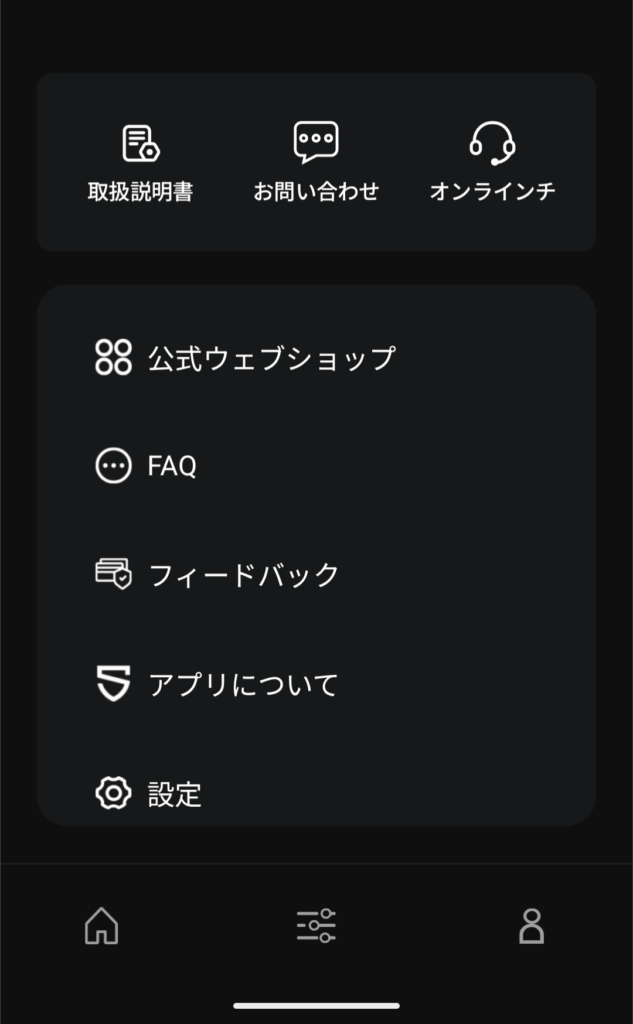Switch to the sliders control tab
633x1024 pixels.
pos(316,926)
